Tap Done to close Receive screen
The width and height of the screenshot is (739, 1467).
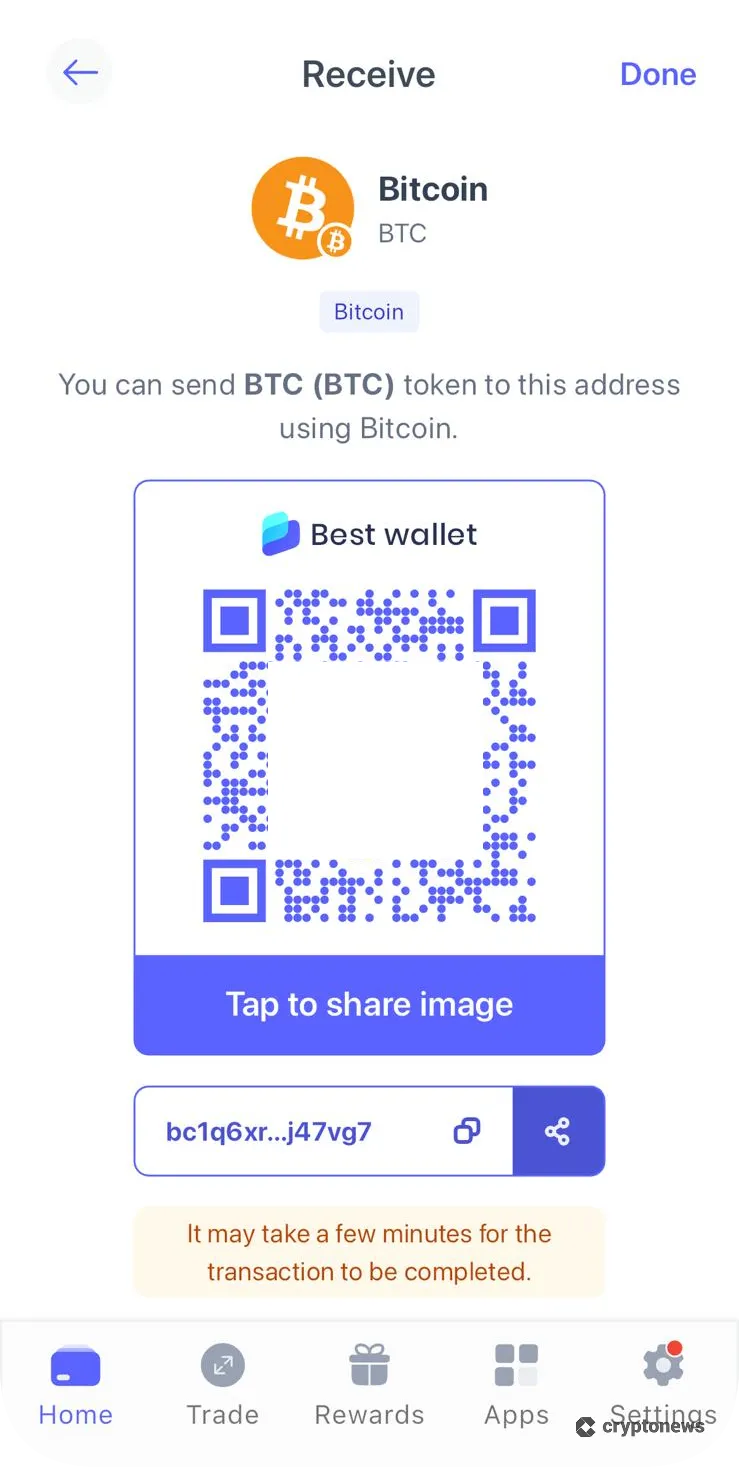point(658,73)
